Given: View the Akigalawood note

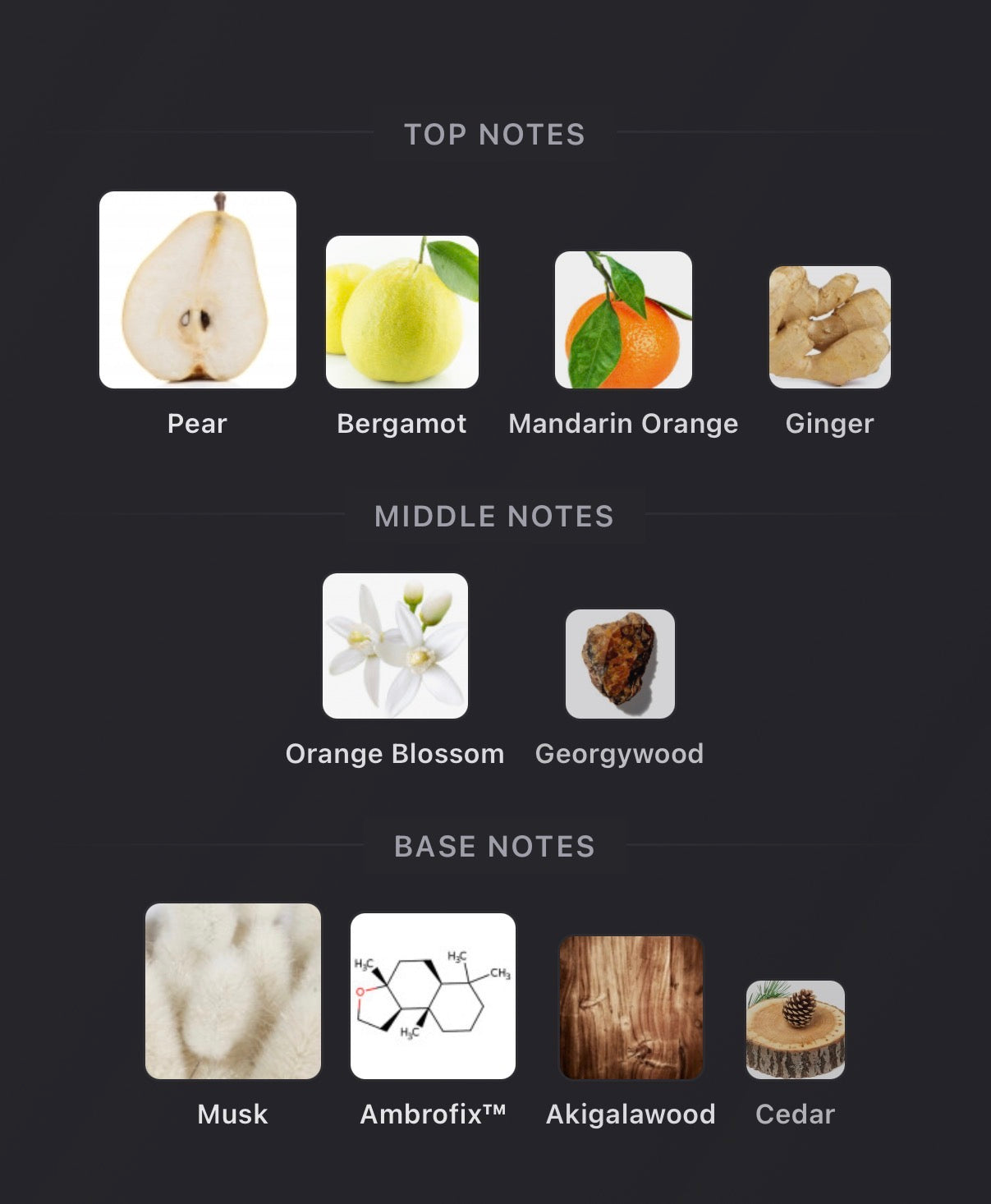Looking at the screenshot, I should coord(631,1008).
